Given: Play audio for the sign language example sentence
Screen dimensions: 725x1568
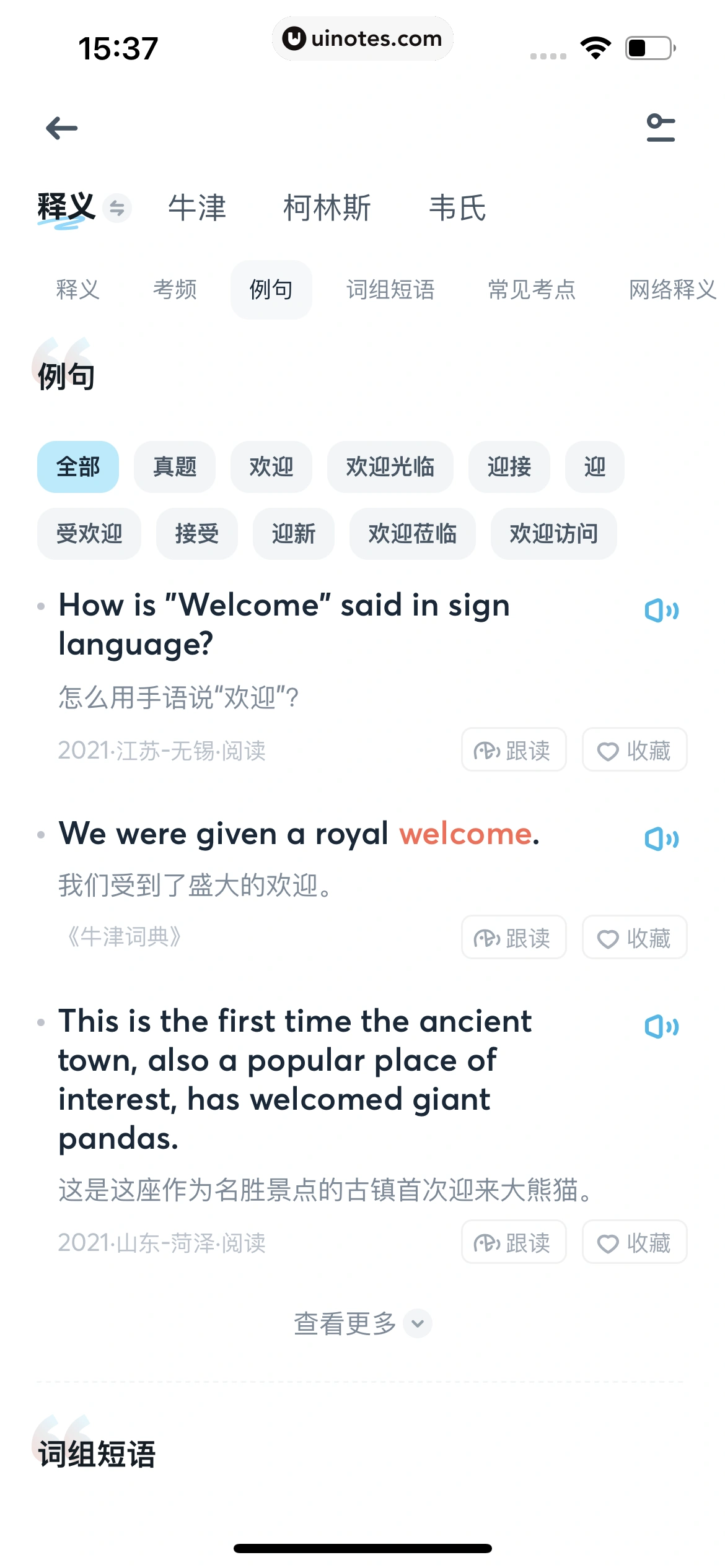Looking at the screenshot, I should (x=662, y=610).
